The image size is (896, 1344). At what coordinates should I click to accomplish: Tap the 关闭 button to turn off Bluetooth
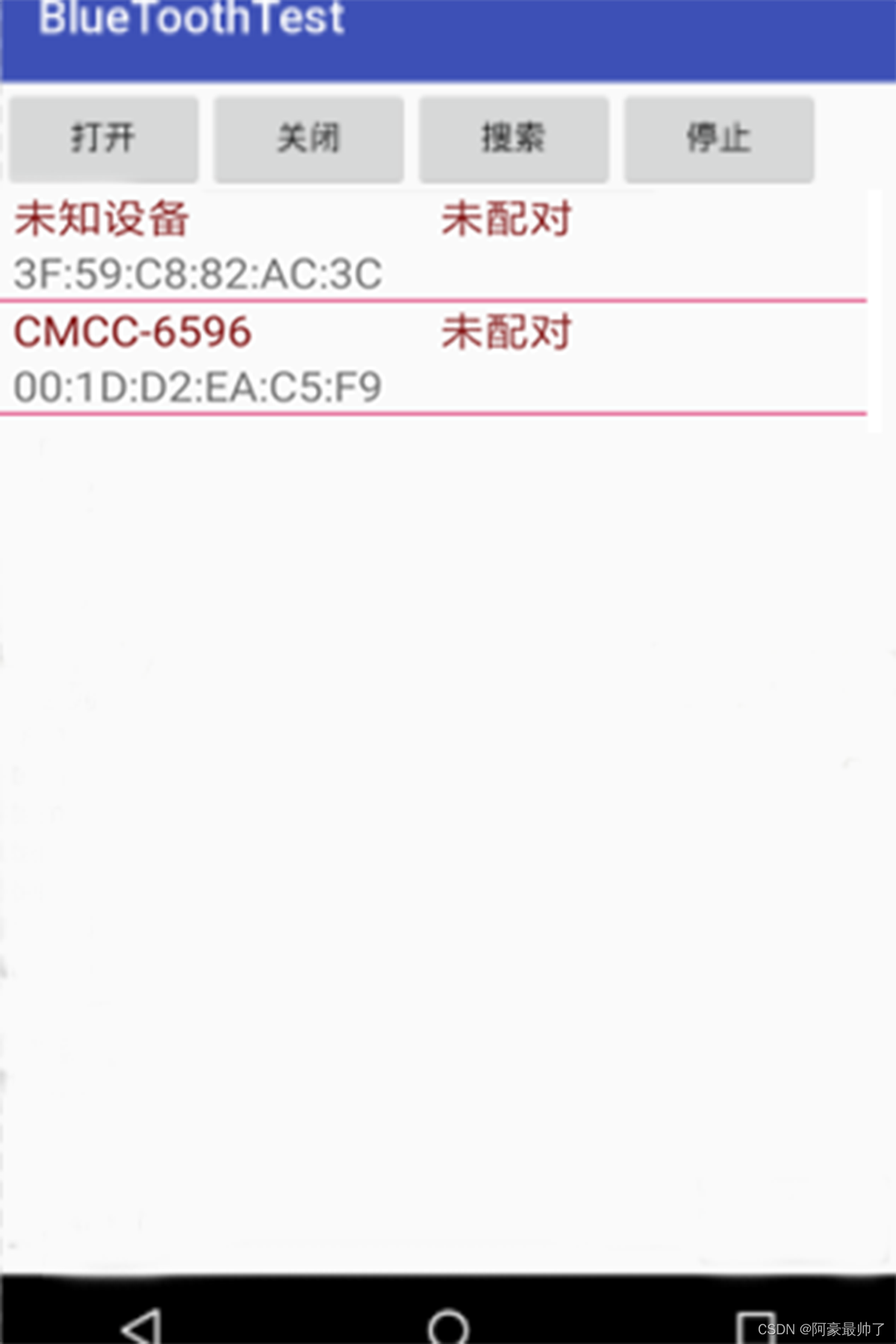[308, 139]
